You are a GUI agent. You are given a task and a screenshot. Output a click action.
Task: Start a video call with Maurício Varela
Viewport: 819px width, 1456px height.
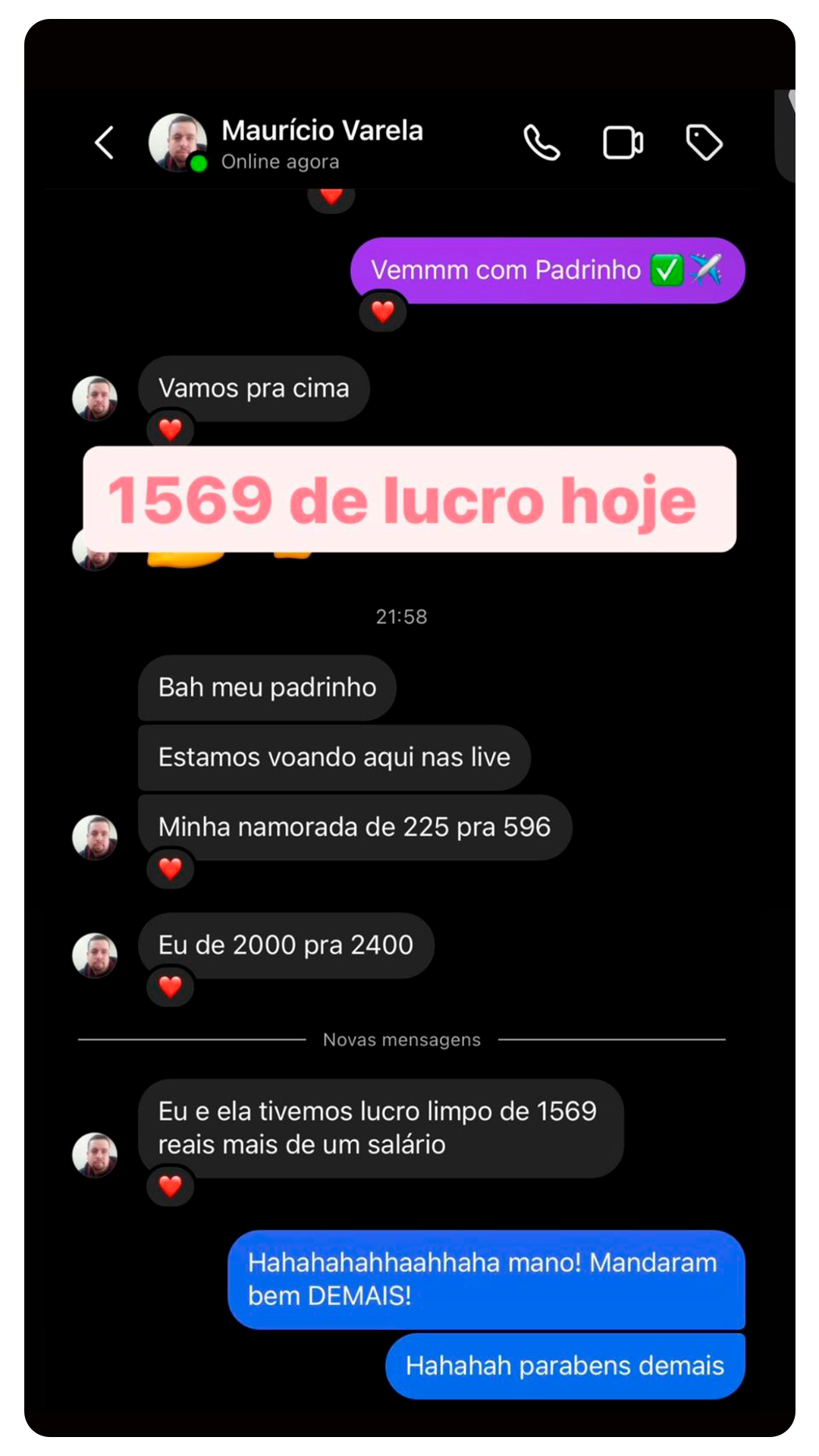pos(623,141)
